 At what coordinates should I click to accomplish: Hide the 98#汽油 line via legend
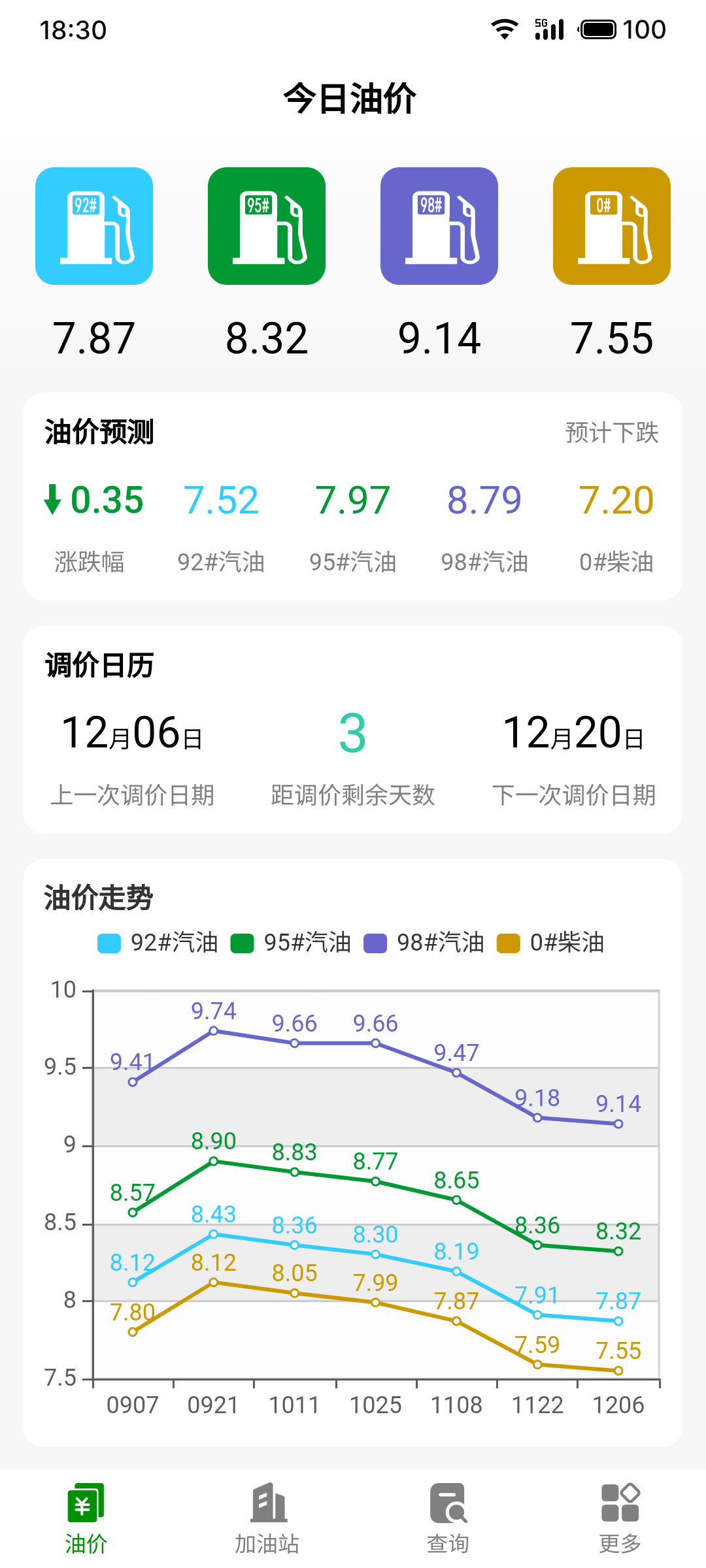pos(424,943)
